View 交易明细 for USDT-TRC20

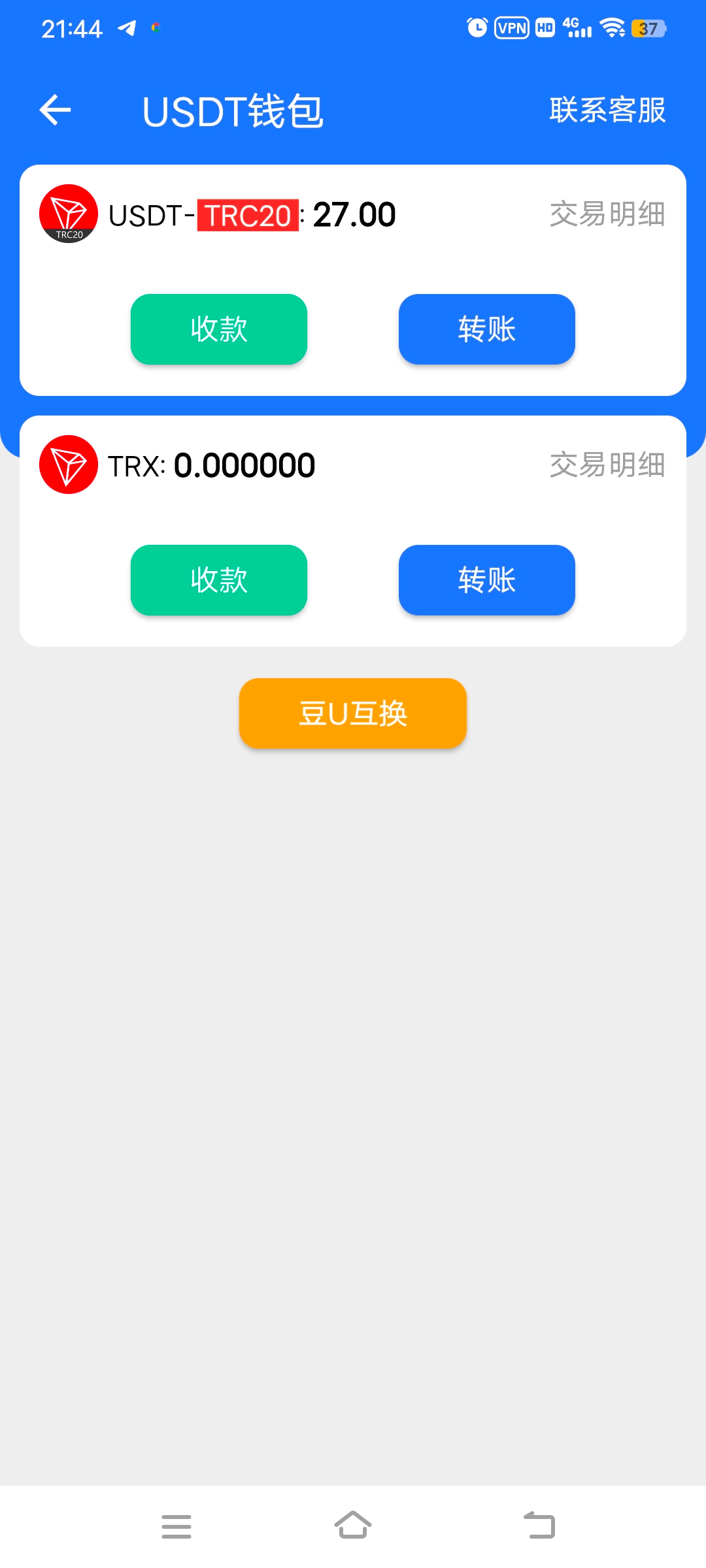tap(607, 214)
